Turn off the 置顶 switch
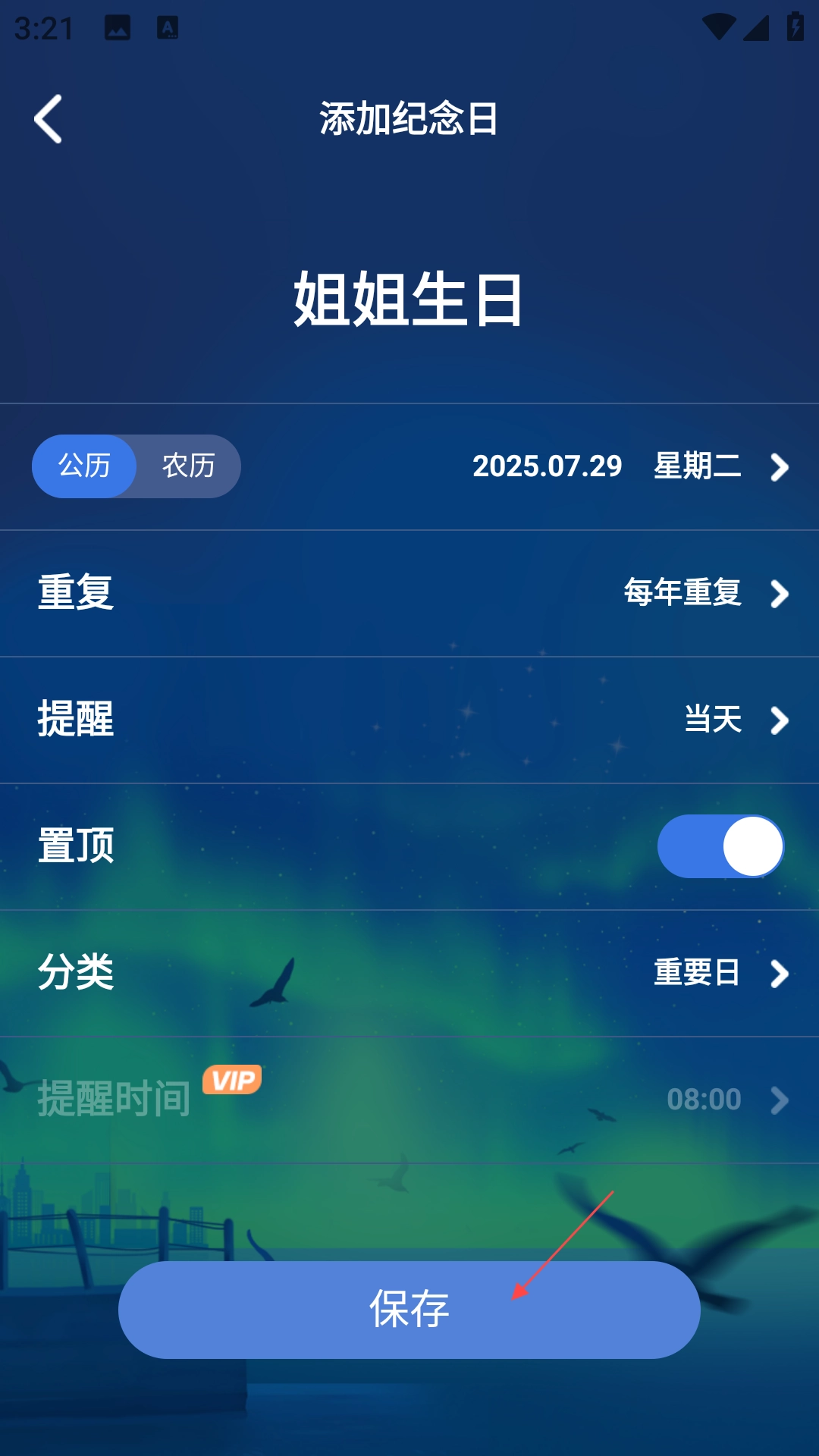 [720, 846]
